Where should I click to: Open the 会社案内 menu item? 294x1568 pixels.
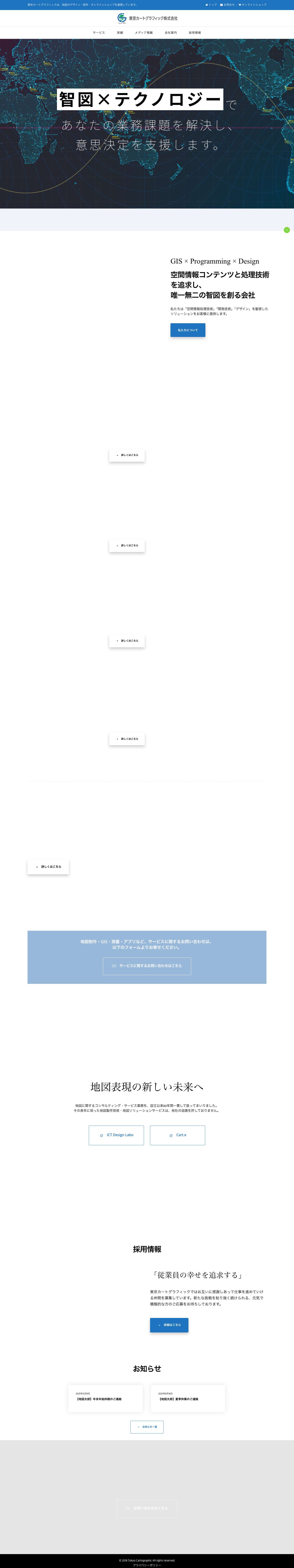(x=171, y=32)
